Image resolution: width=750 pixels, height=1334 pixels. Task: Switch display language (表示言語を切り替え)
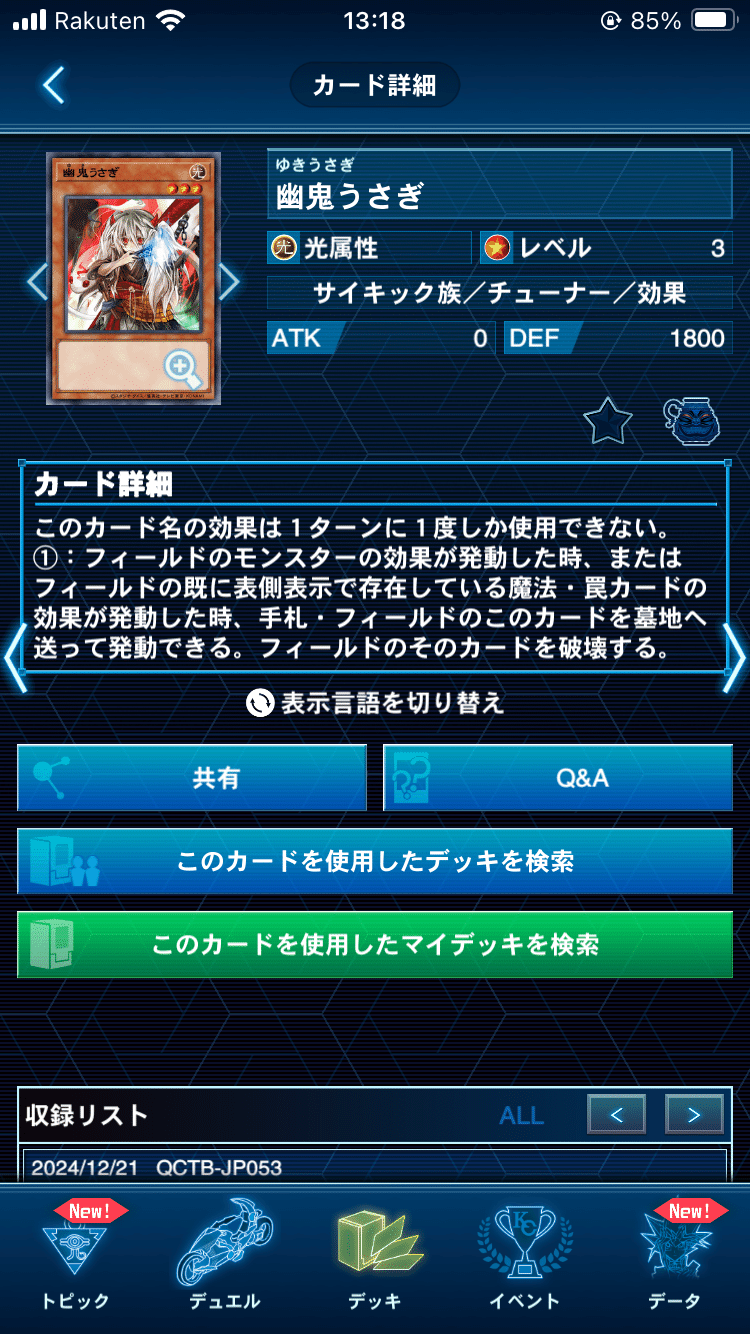(x=375, y=703)
